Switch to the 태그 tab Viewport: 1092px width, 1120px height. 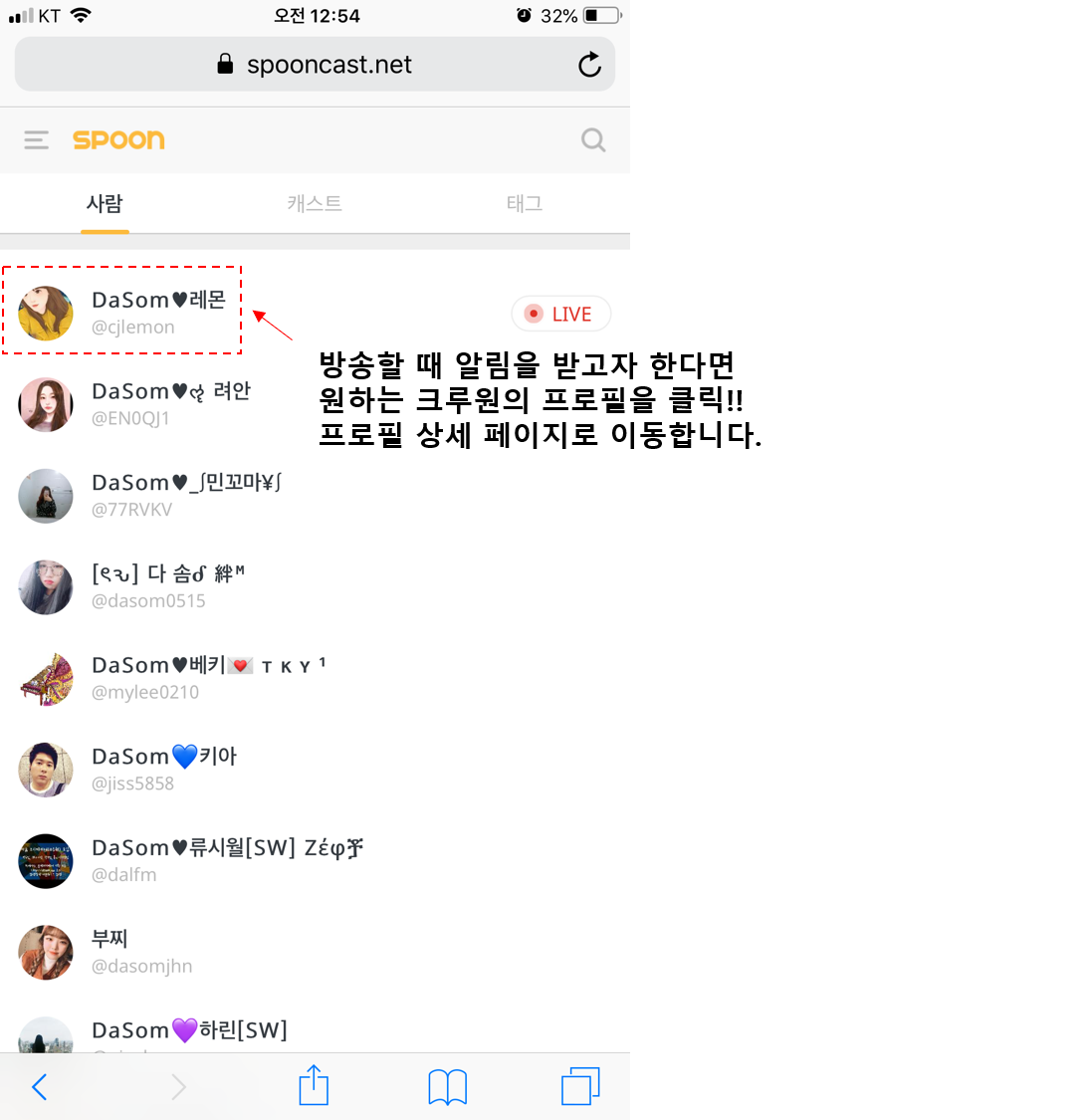coord(525,203)
